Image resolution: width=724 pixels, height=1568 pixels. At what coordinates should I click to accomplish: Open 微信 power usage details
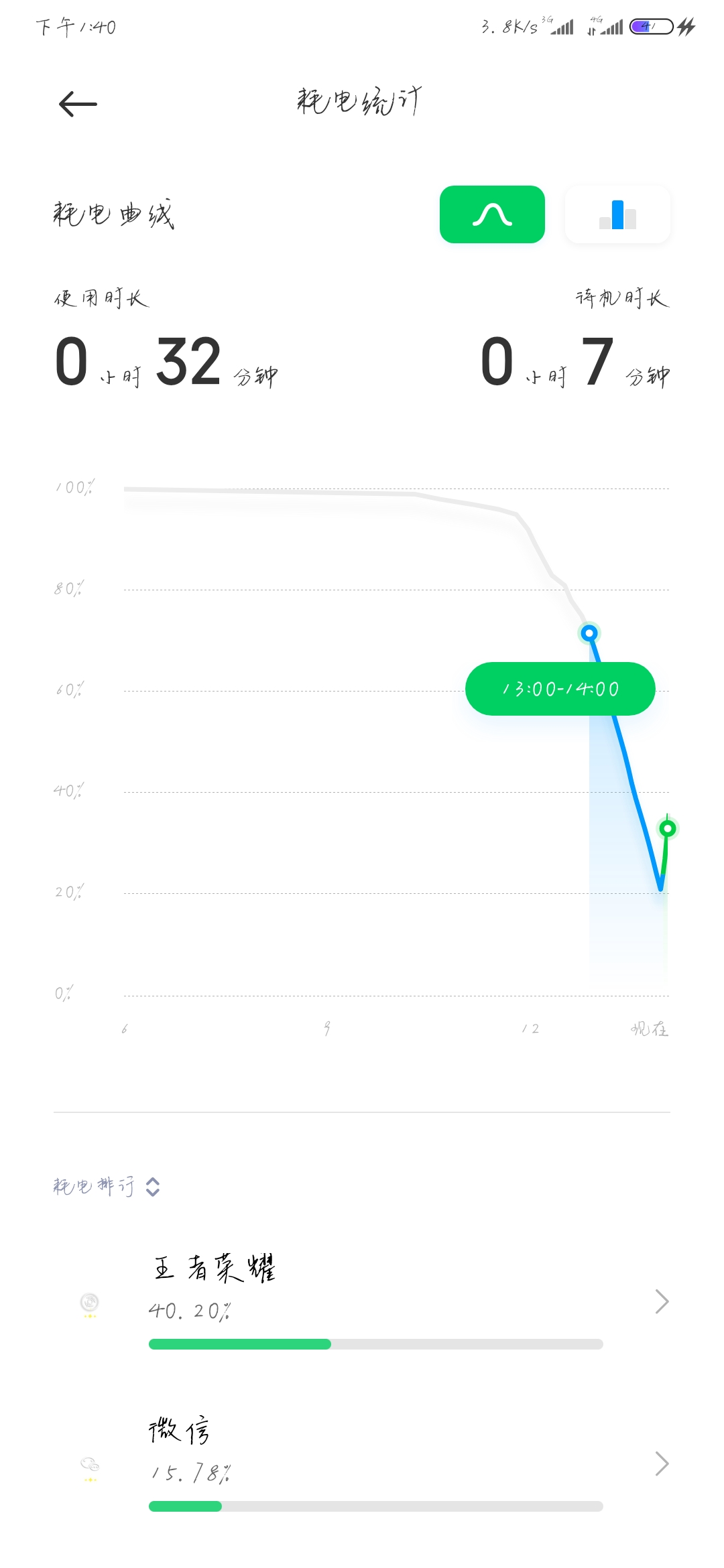(x=362, y=1463)
